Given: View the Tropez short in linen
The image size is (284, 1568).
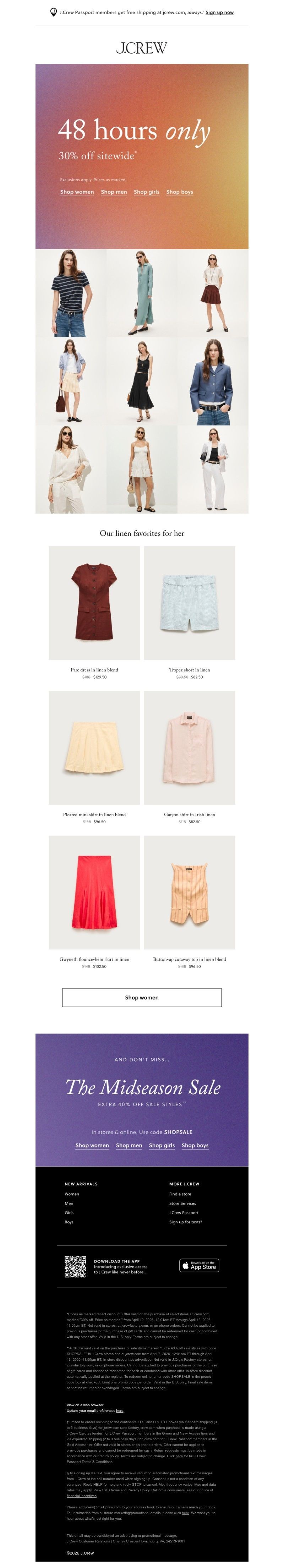Looking at the screenshot, I should pyautogui.click(x=189, y=603).
